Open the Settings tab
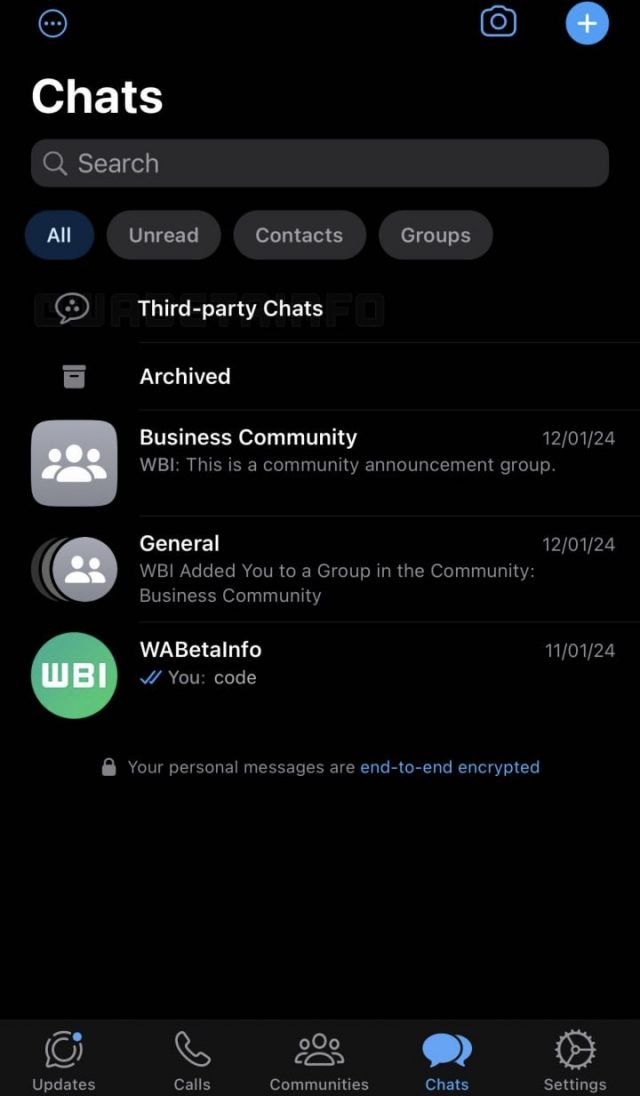Screen dimensions: 640x1096 click(574, 1062)
